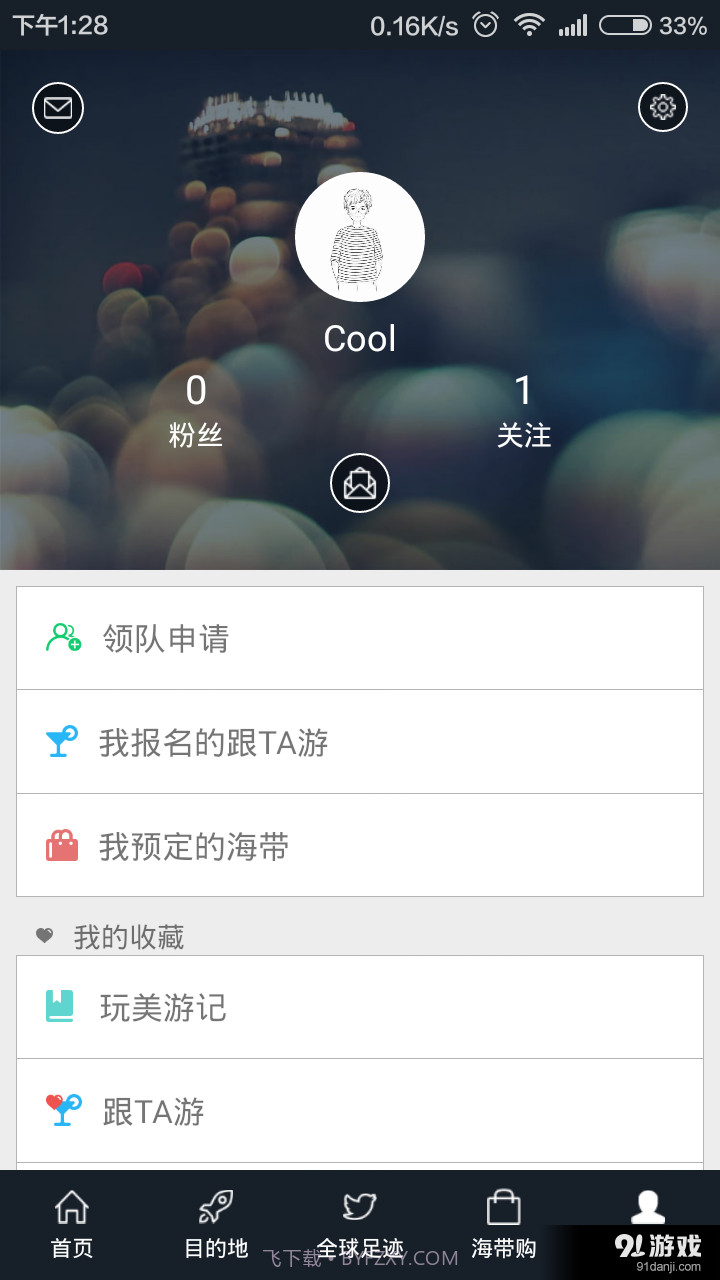Open the 我预定的海带 bookings entry
The height and width of the screenshot is (1280, 720).
coord(360,845)
